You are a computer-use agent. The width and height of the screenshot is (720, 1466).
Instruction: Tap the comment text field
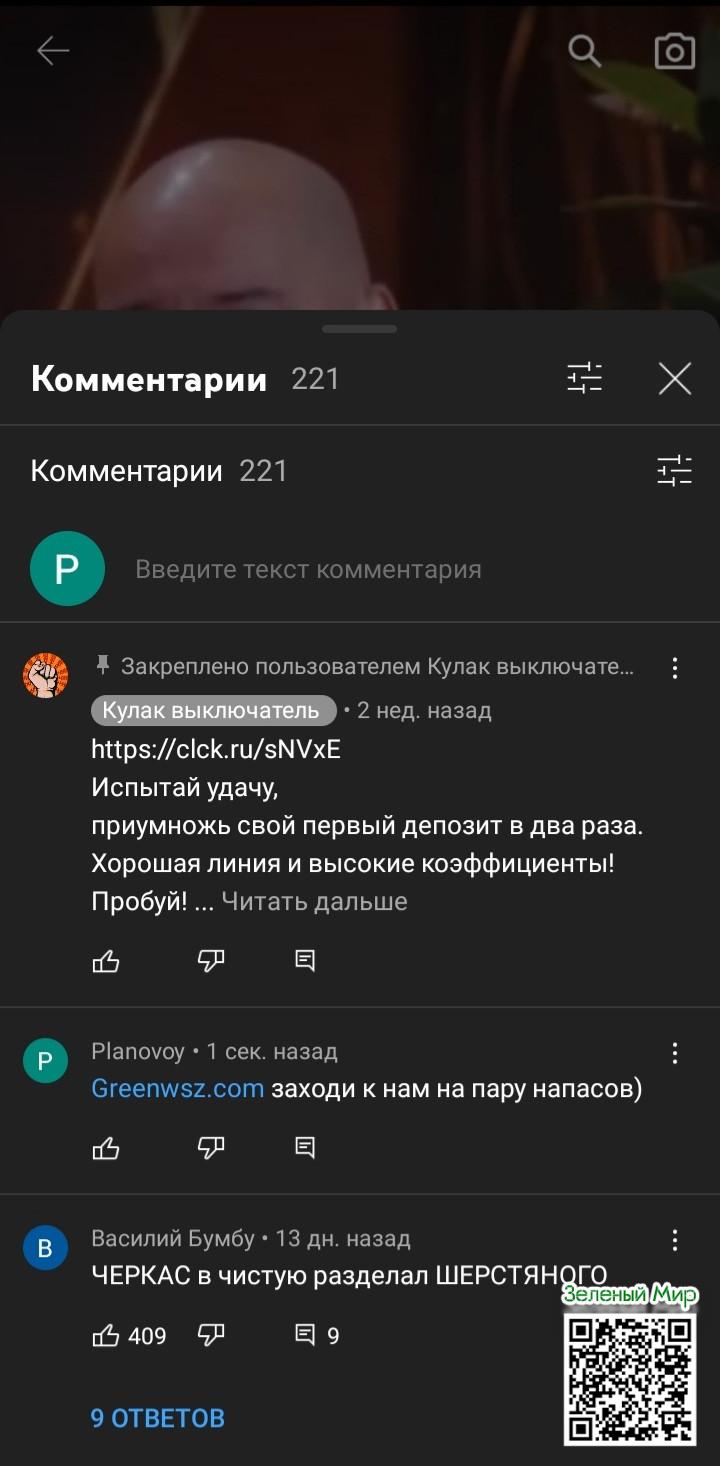[x=308, y=570]
